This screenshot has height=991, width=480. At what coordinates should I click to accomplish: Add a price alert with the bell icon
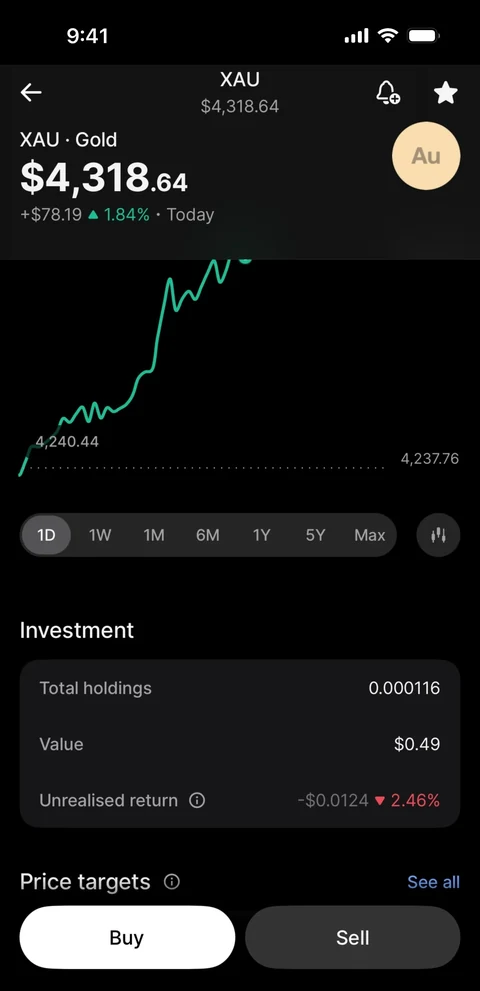[x=388, y=93]
